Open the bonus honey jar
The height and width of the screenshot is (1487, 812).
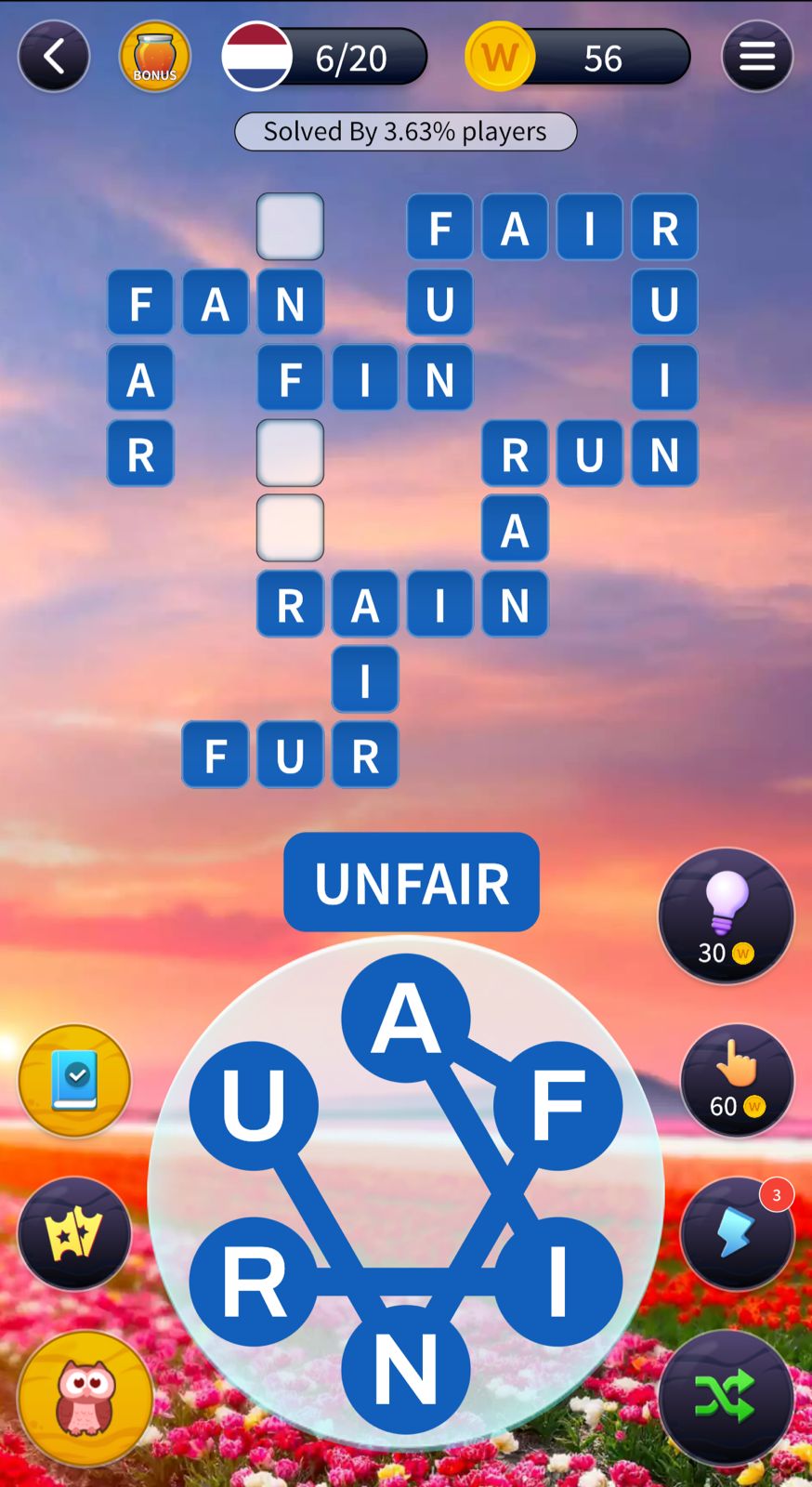coord(154,57)
